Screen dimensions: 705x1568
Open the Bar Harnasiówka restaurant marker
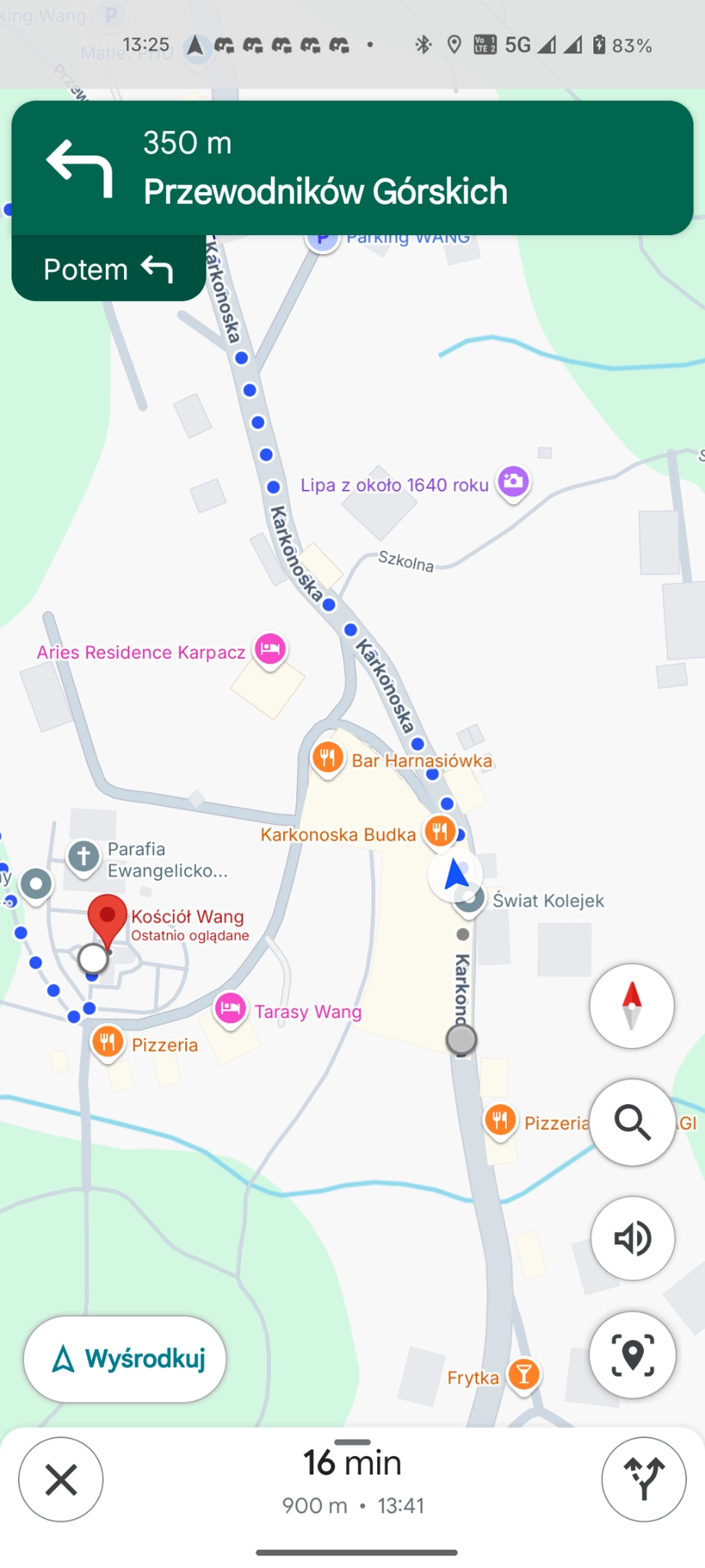[x=328, y=759]
